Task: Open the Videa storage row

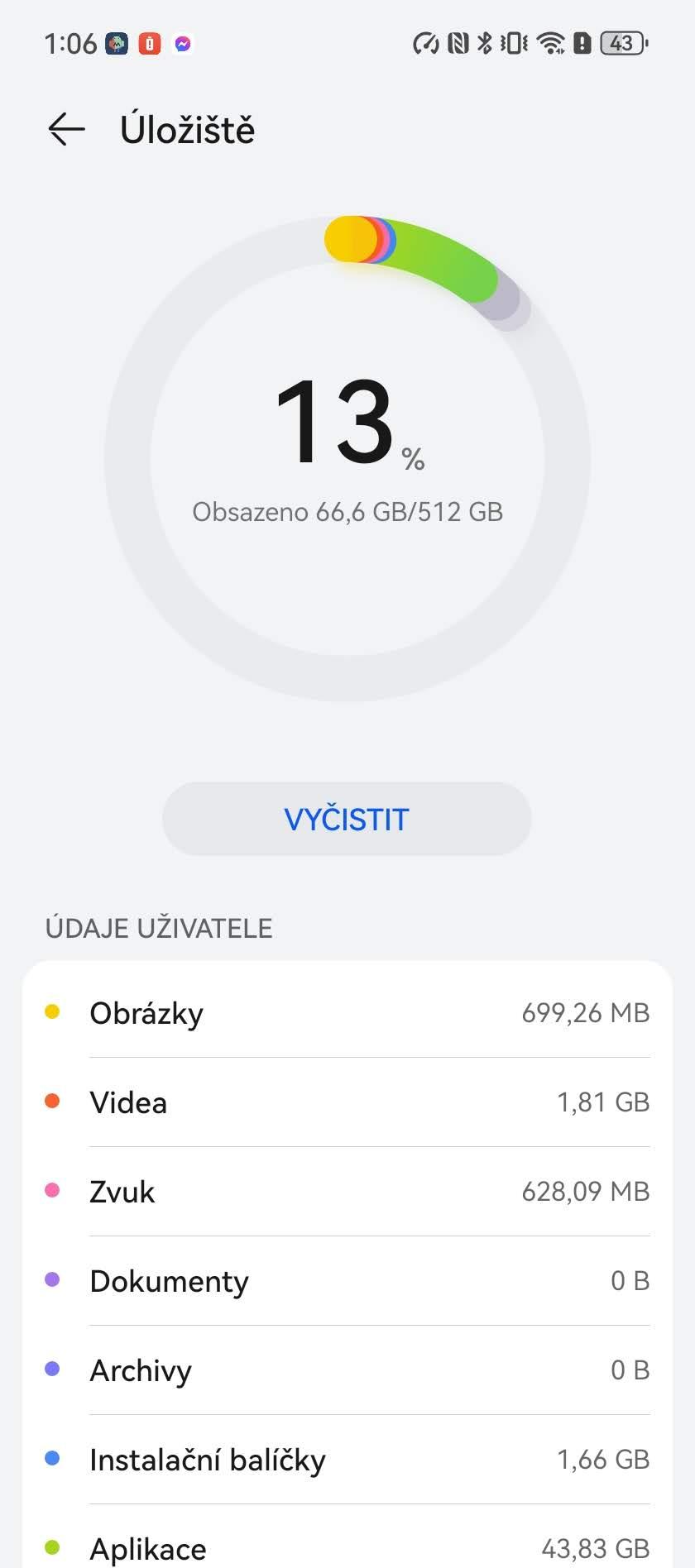Action: point(347,1102)
